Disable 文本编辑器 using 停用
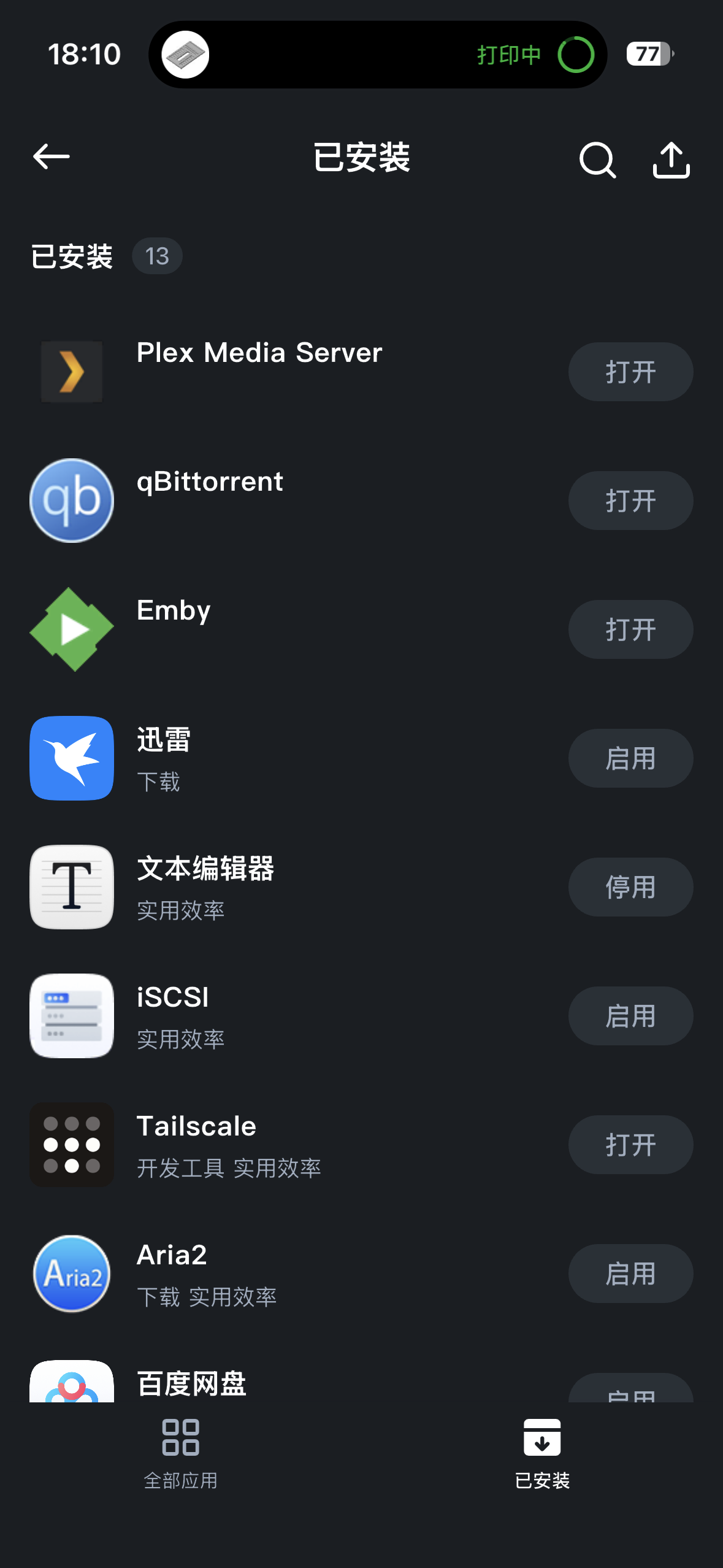The height and width of the screenshot is (1568, 723). click(x=630, y=887)
